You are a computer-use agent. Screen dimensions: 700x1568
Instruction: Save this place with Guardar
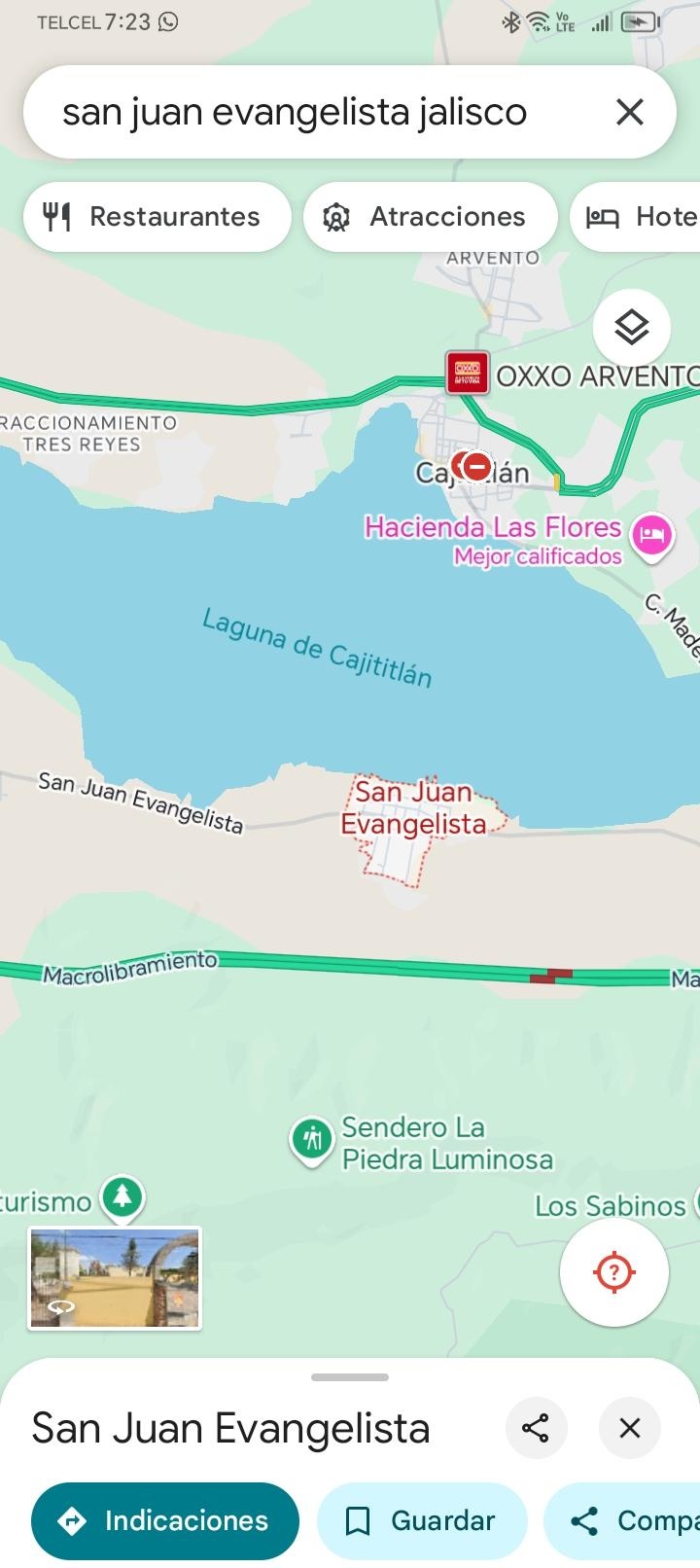click(423, 1520)
